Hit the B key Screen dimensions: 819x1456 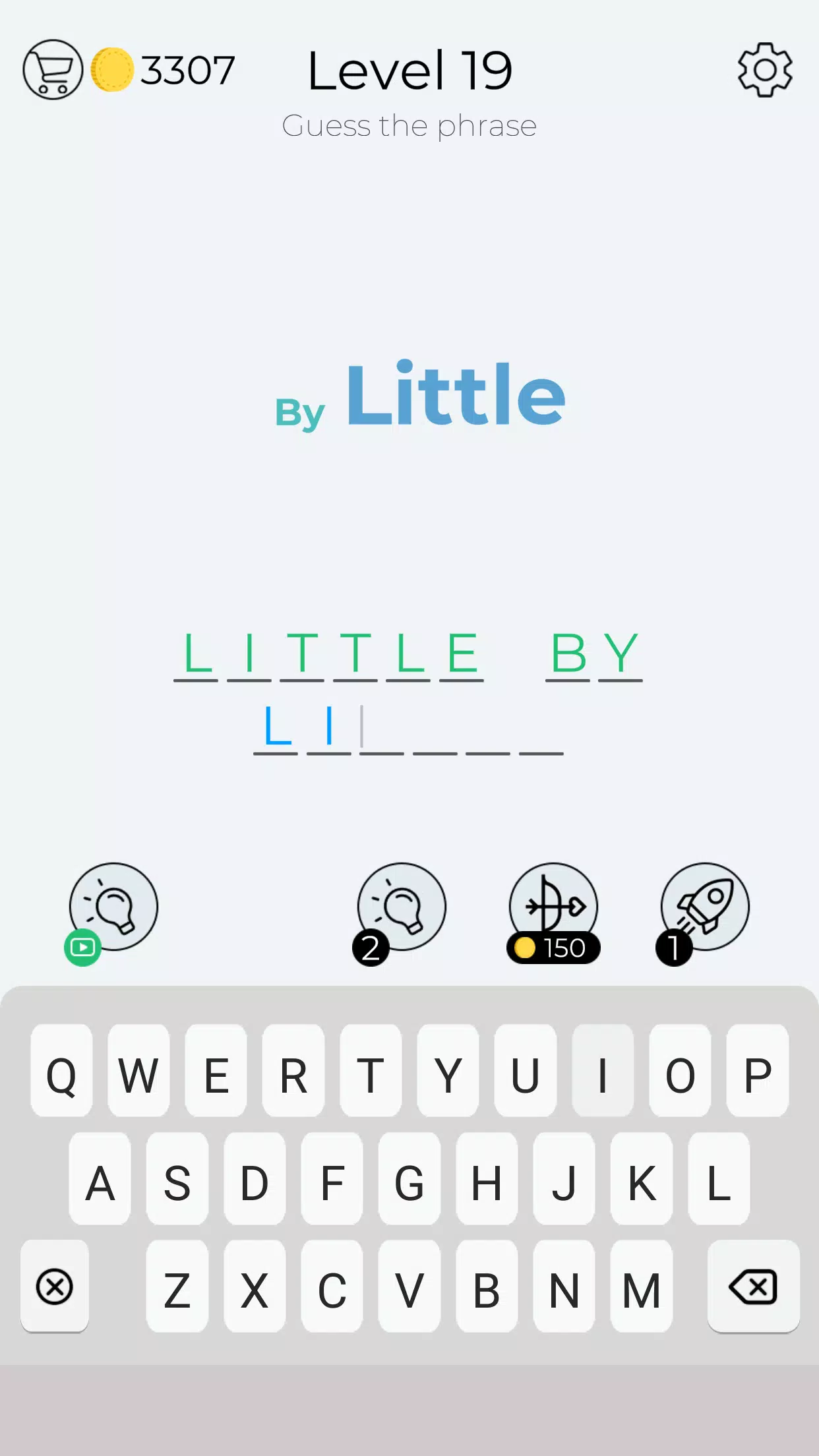pyautogui.click(x=487, y=1287)
